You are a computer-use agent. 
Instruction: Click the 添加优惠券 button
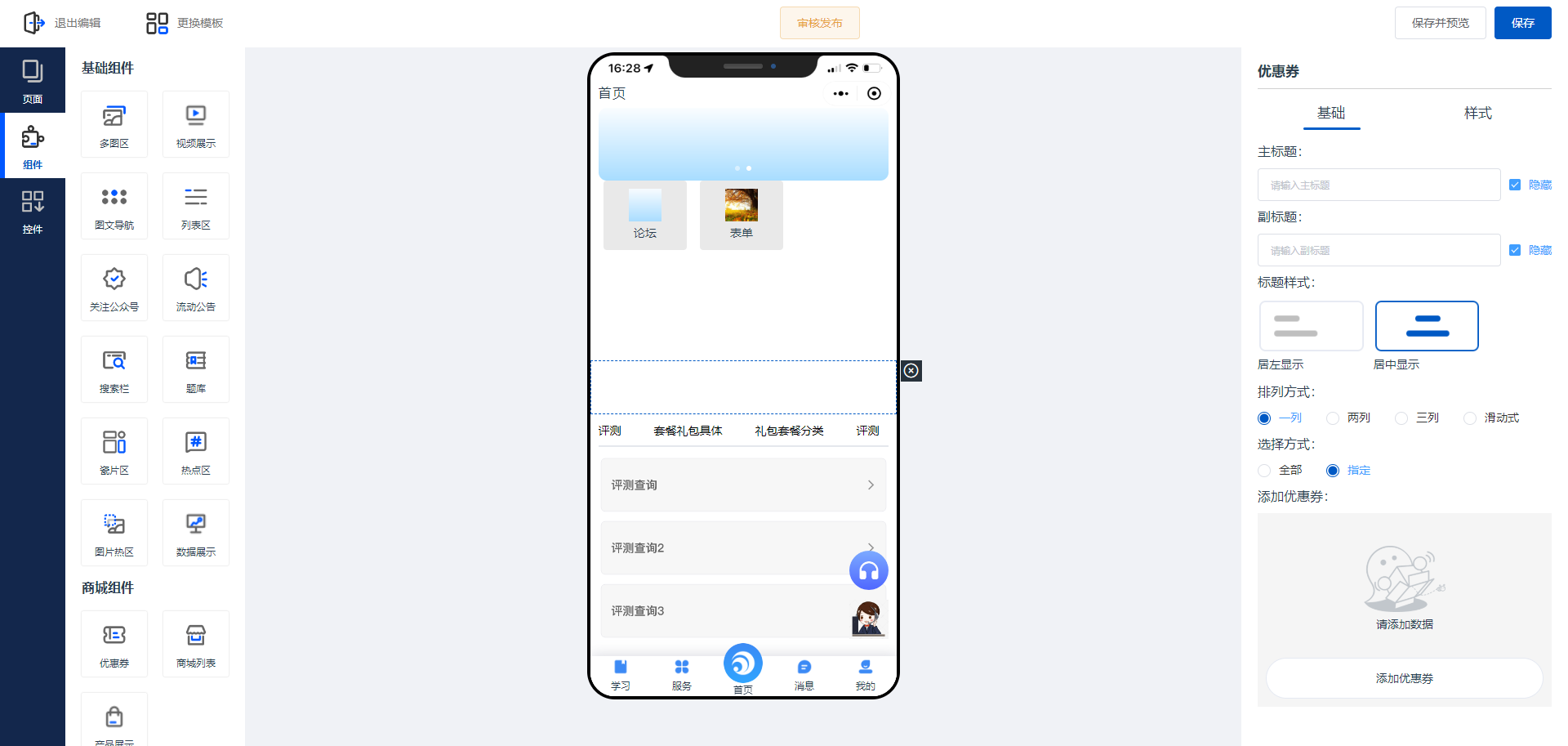click(1404, 678)
